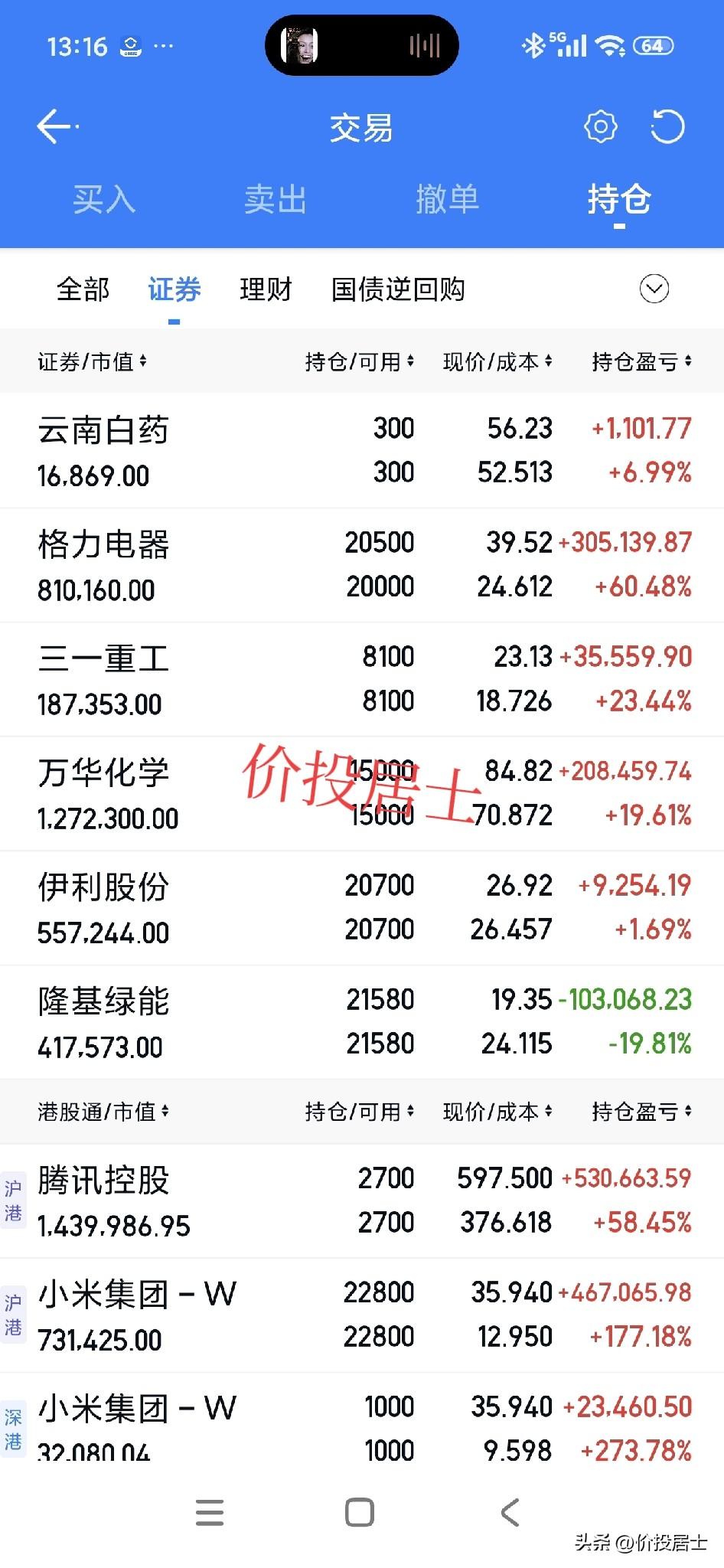Select the 全部 filter tab
The image size is (724, 1568).
[83, 289]
